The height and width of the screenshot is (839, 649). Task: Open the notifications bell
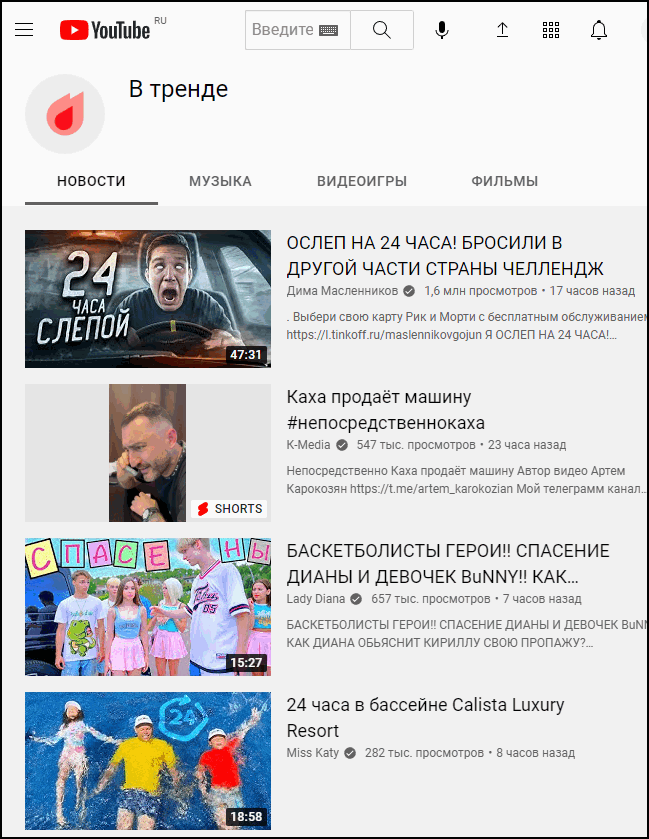[599, 30]
